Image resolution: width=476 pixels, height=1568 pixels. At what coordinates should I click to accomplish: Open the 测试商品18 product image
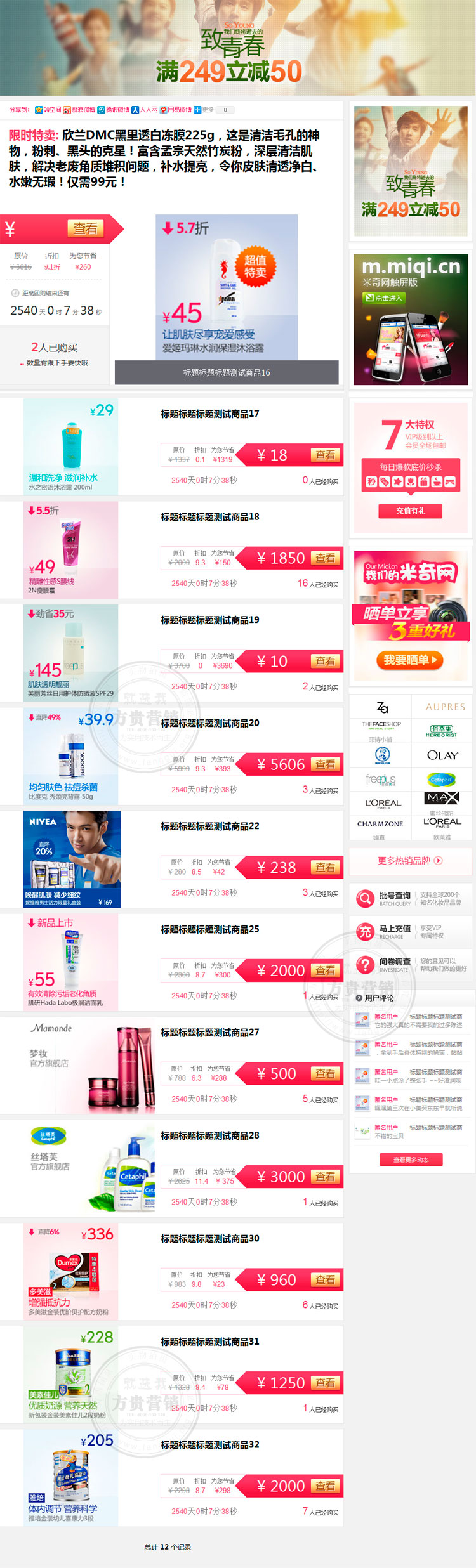click(x=70, y=550)
